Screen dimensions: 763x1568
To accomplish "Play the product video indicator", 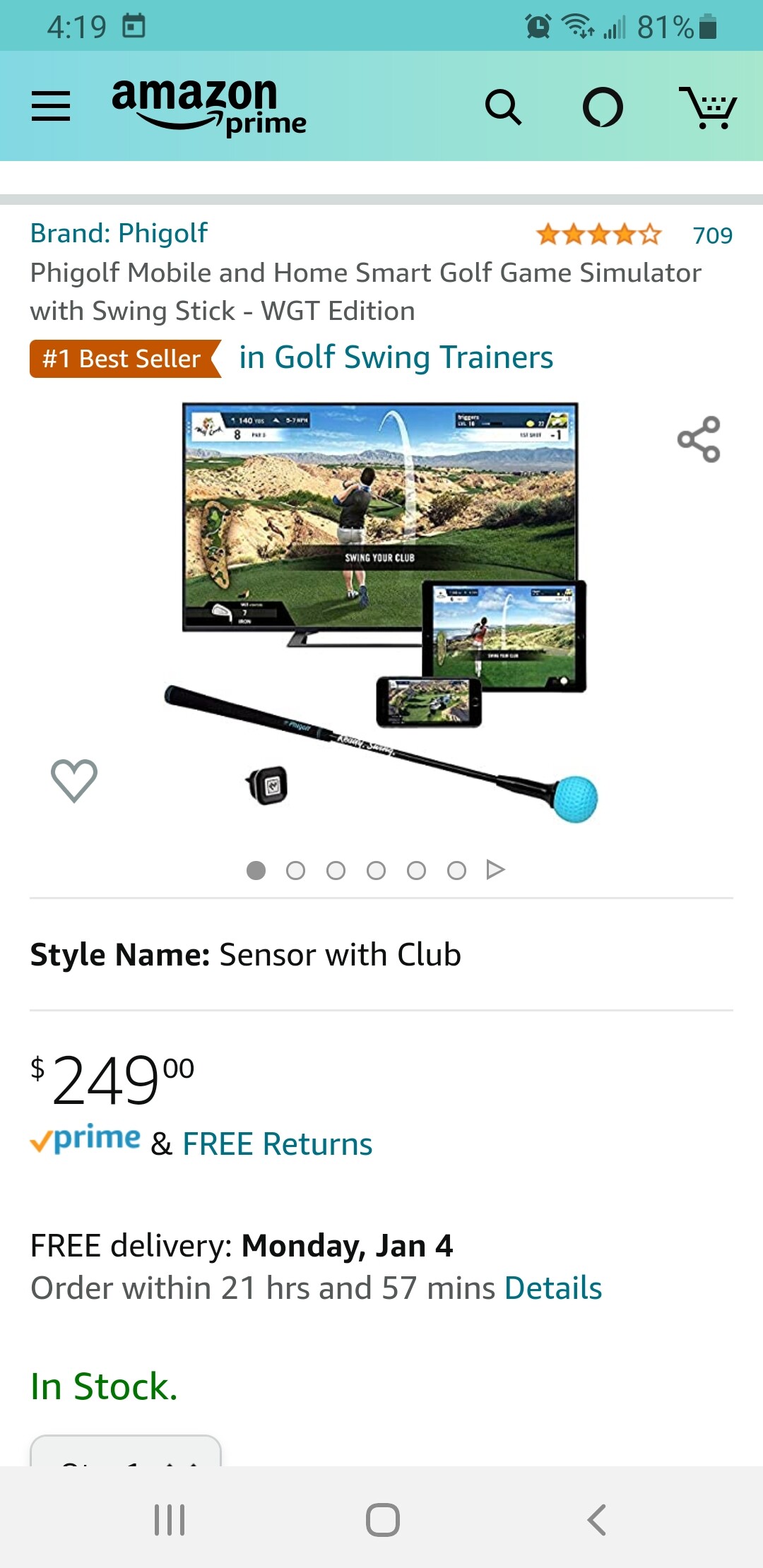I will (x=496, y=869).
